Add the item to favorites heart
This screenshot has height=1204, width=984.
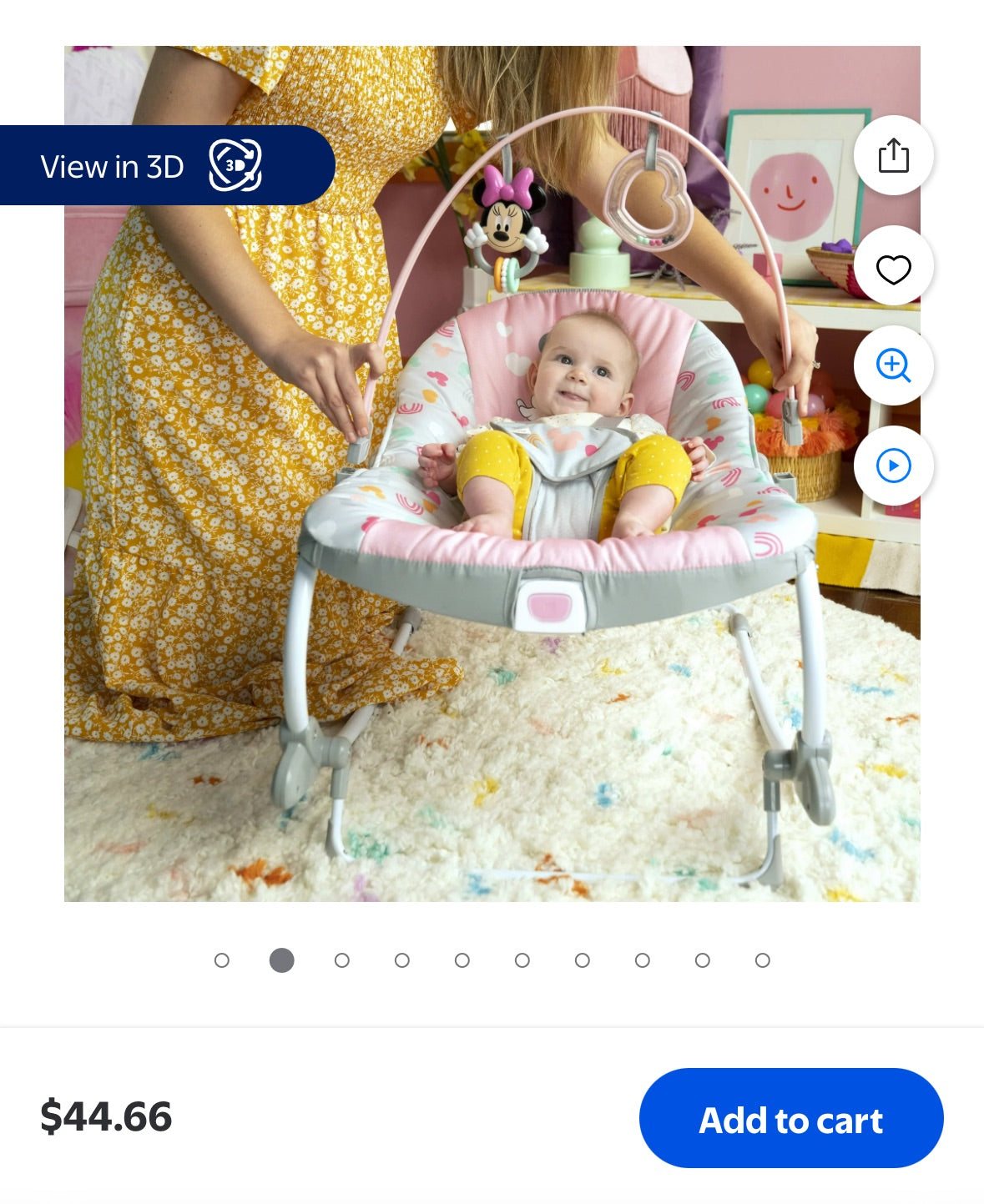click(893, 268)
